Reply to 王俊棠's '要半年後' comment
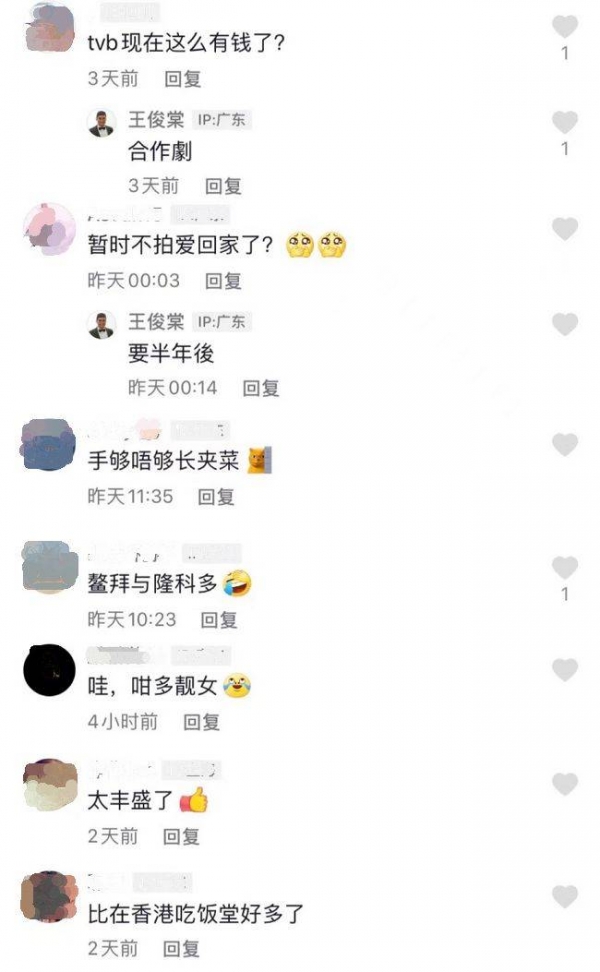 coord(261,388)
